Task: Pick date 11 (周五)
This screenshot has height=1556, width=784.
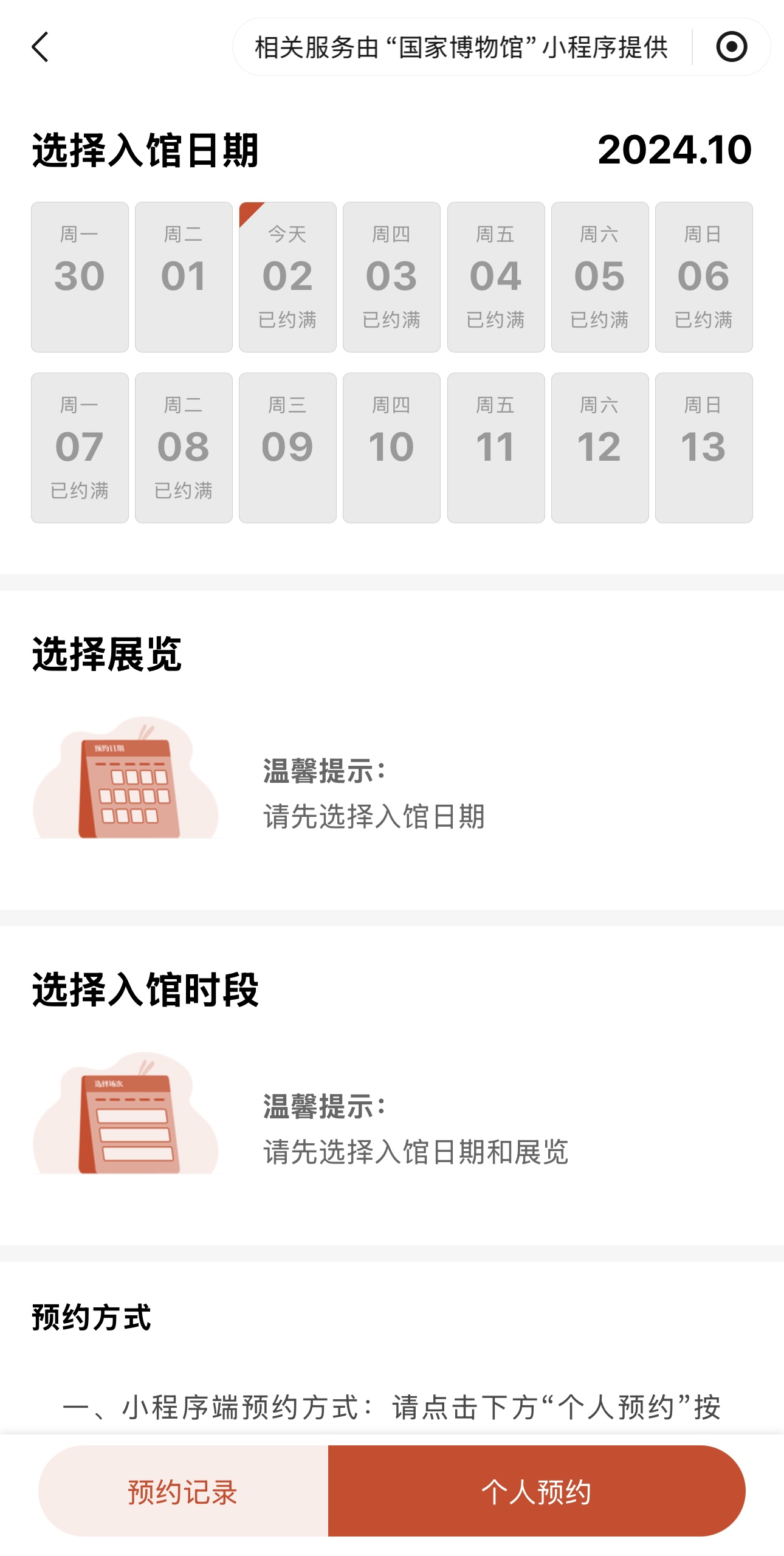Action: [x=496, y=448]
